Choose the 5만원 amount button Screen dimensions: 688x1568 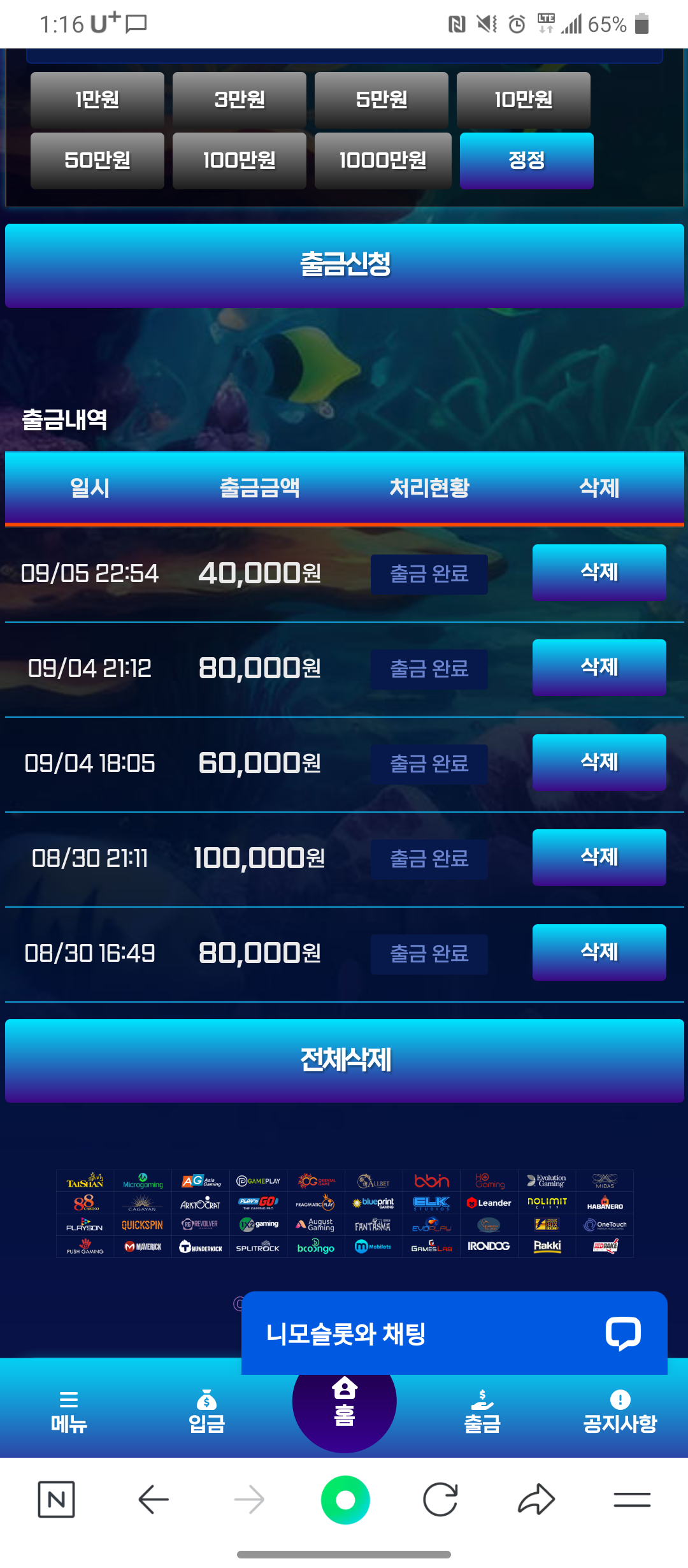381,99
